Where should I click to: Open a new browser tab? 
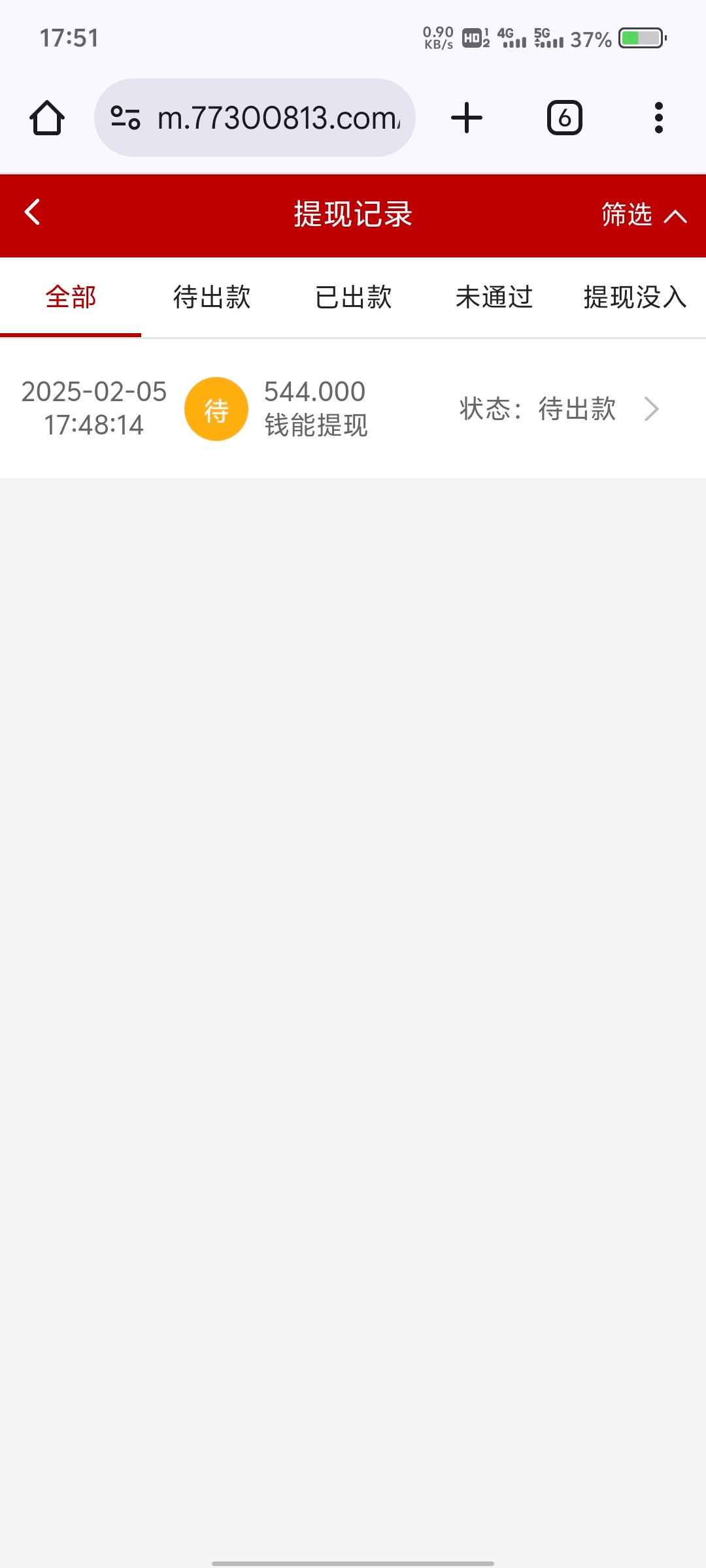coord(467,118)
